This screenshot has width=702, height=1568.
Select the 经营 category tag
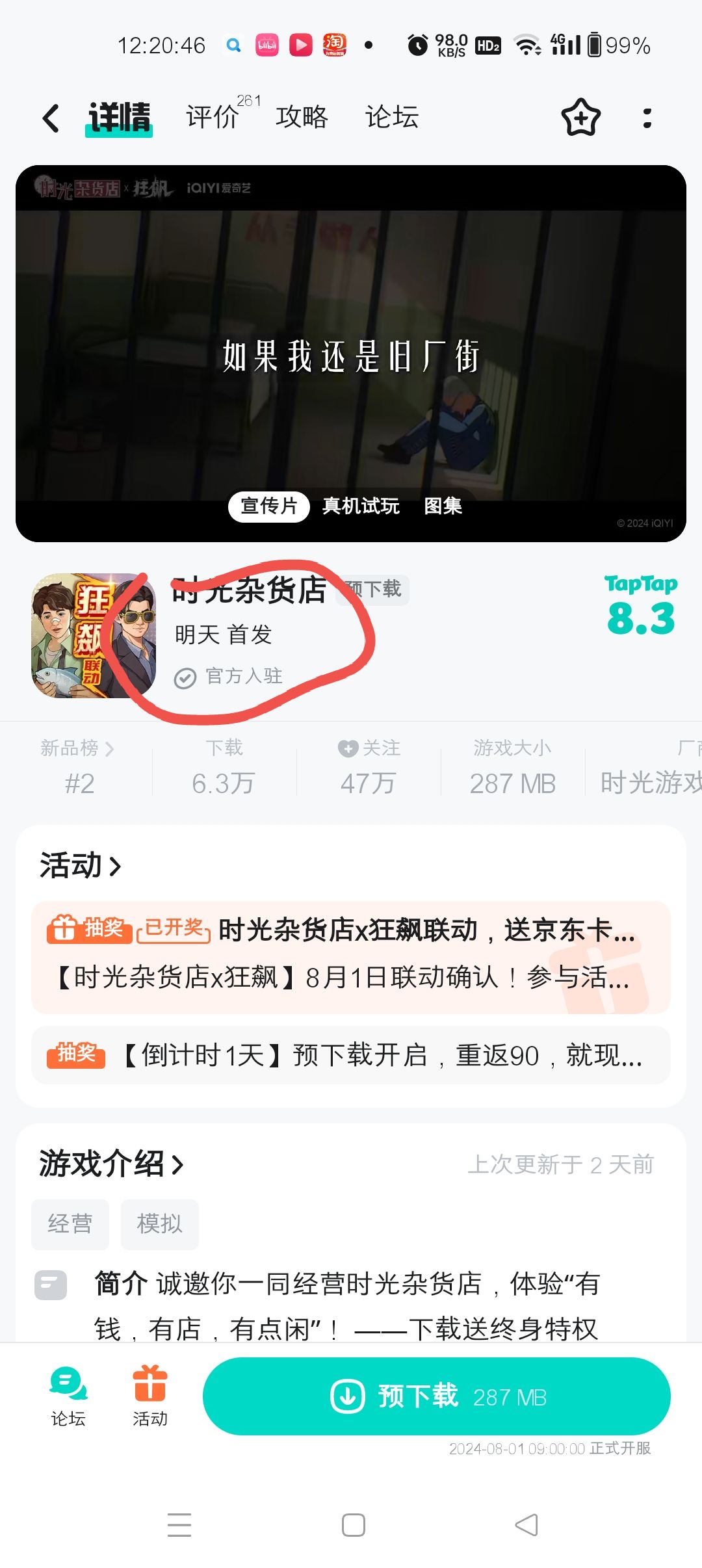[x=70, y=1224]
